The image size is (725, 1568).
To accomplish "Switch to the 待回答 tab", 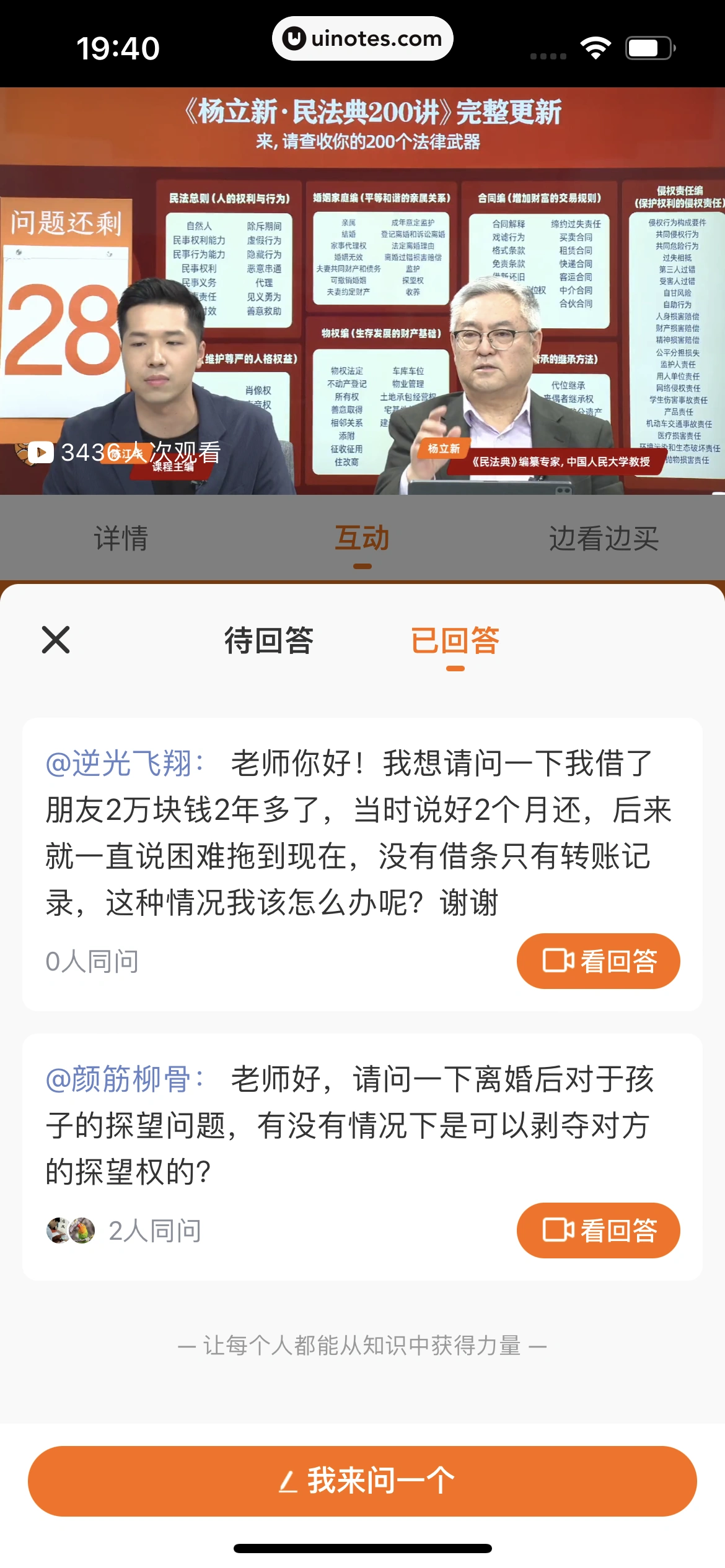I will tap(269, 640).
